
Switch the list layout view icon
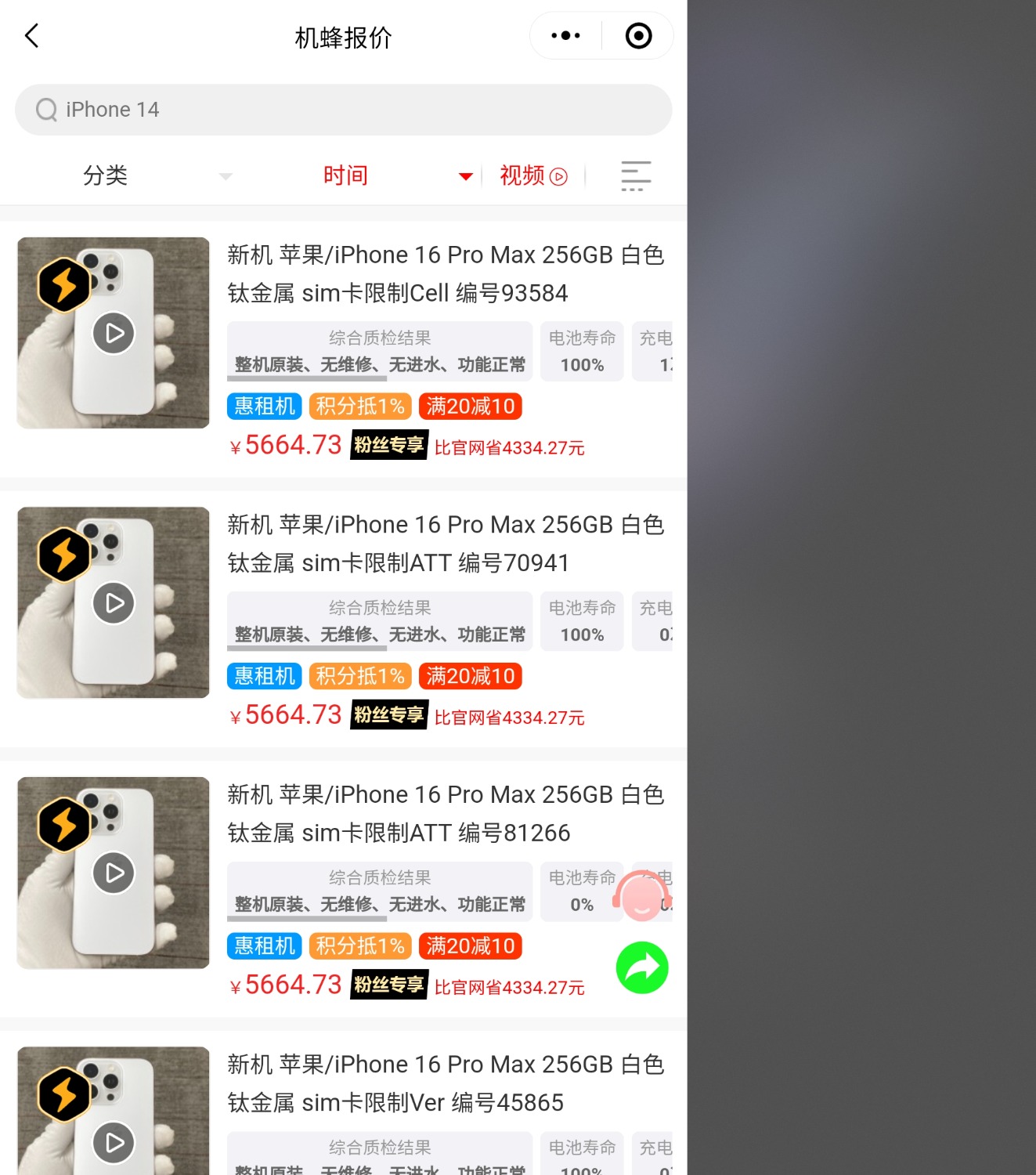[636, 175]
